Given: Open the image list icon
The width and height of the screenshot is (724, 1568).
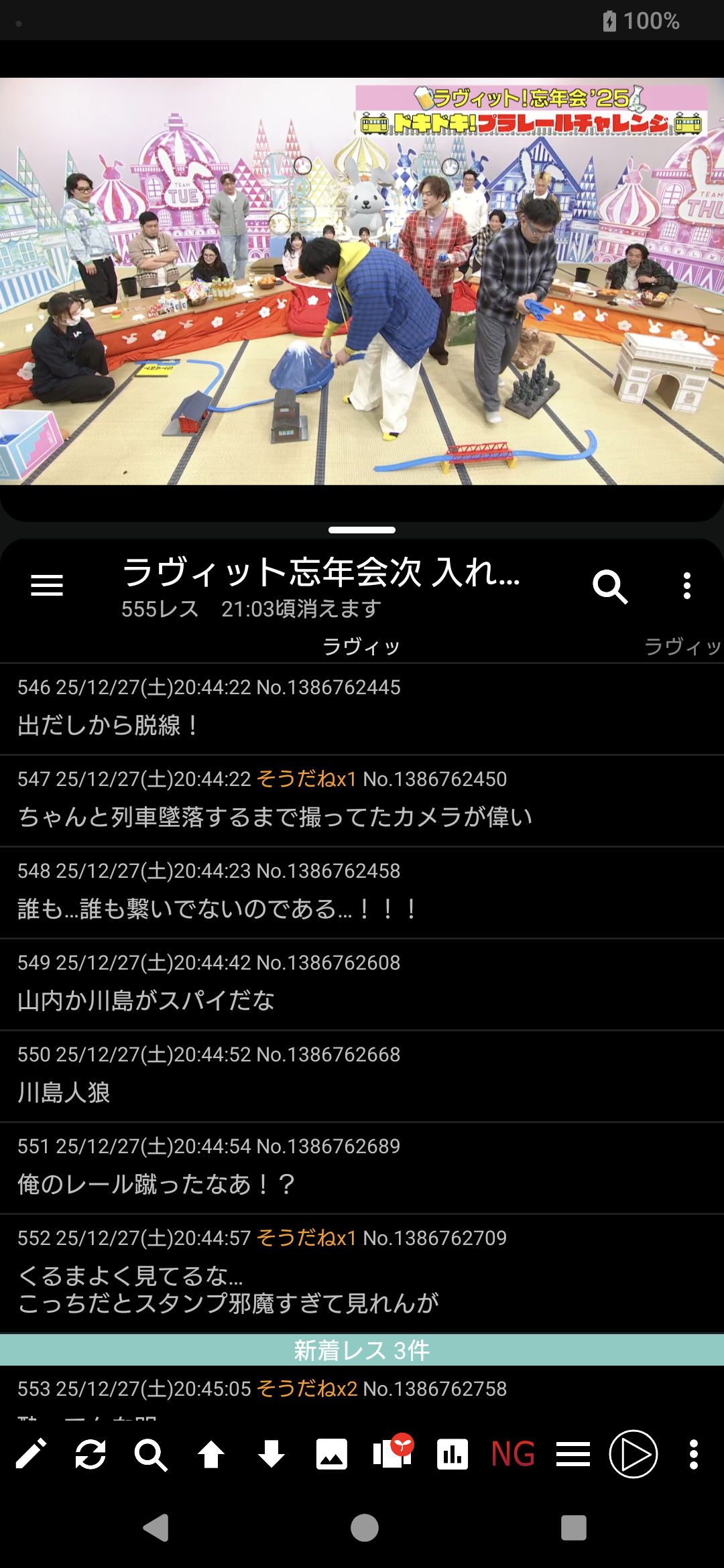Looking at the screenshot, I should (332, 1455).
